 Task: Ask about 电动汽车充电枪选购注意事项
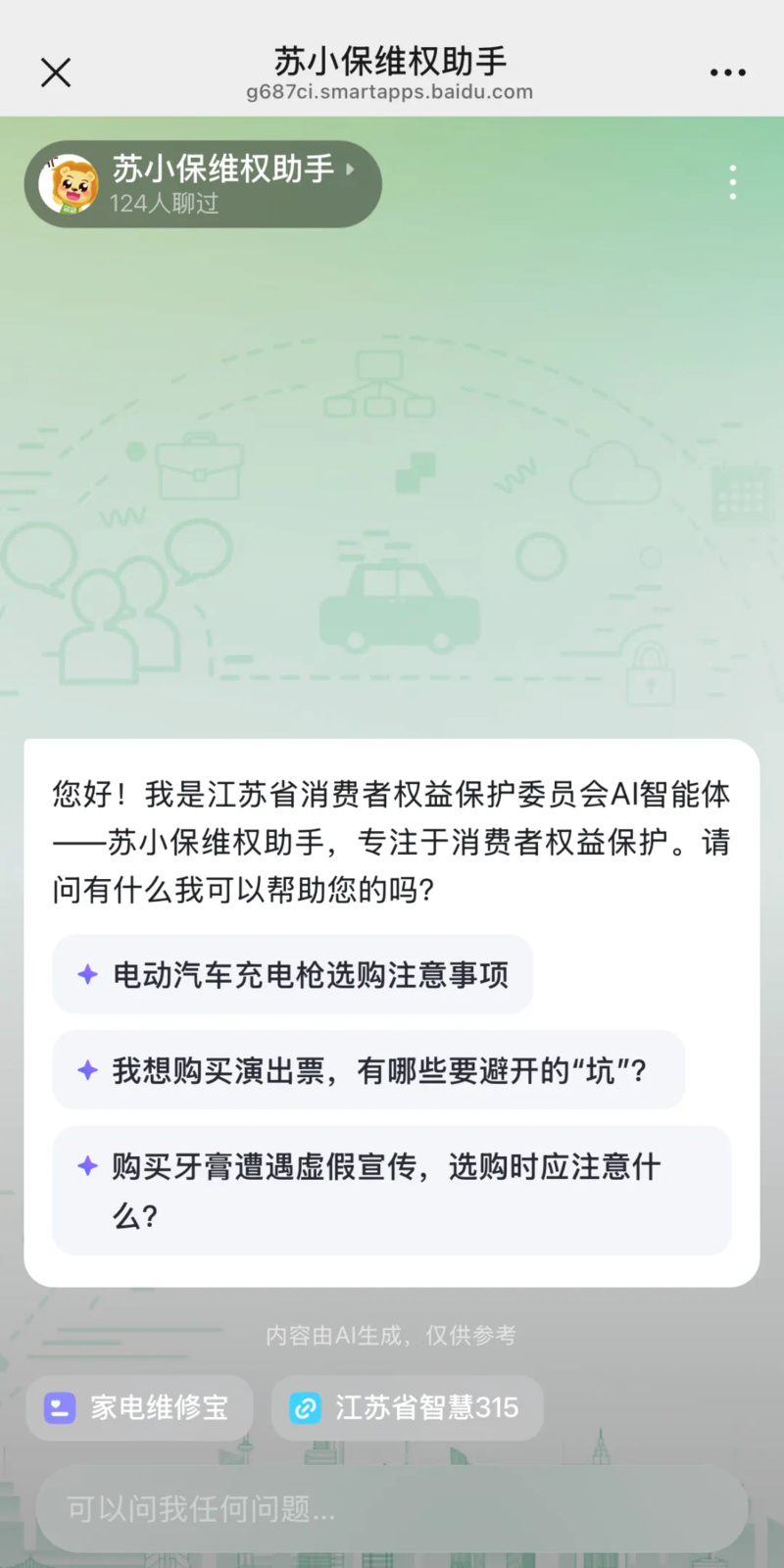tap(292, 974)
